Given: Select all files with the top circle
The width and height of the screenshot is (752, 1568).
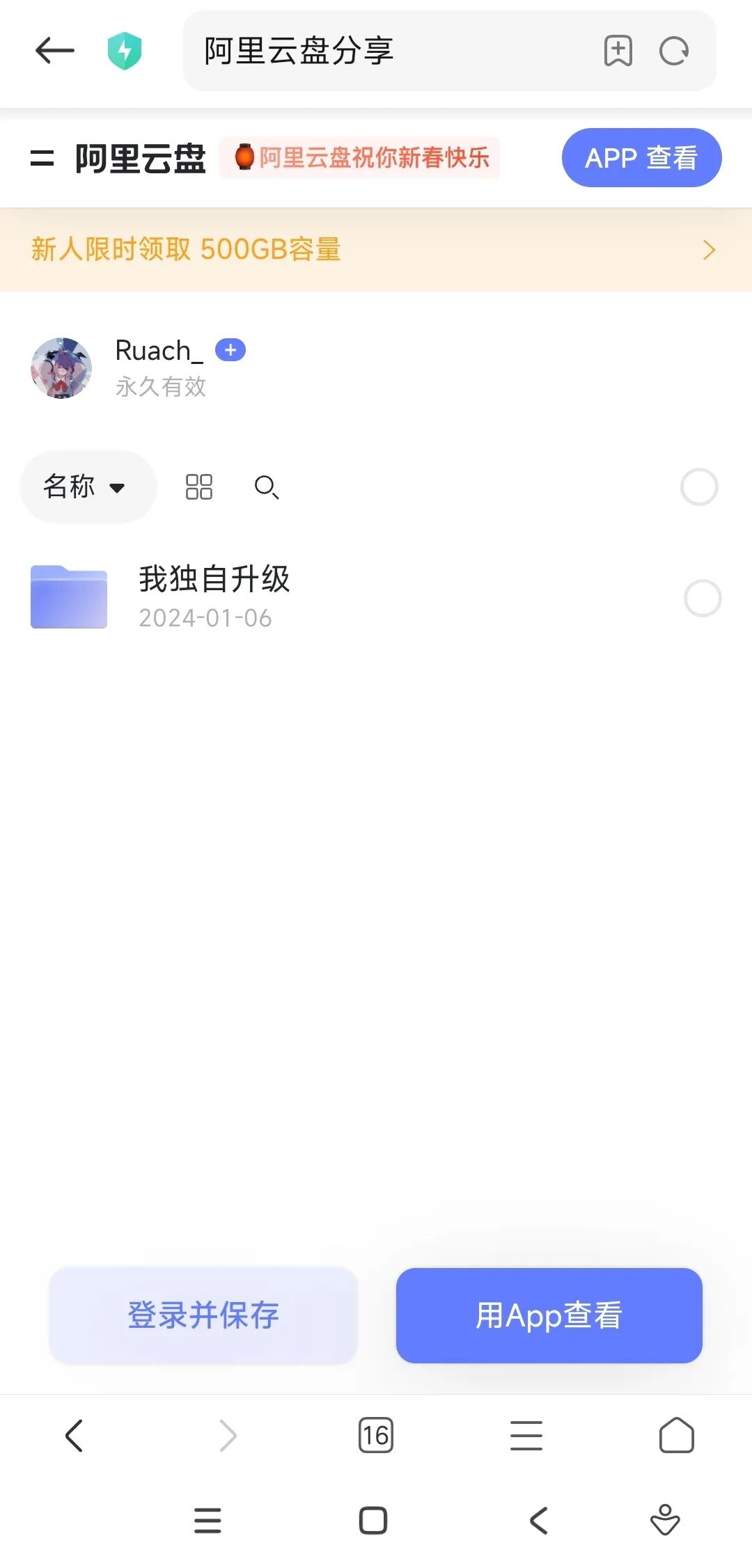Looking at the screenshot, I should pos(699,486).
